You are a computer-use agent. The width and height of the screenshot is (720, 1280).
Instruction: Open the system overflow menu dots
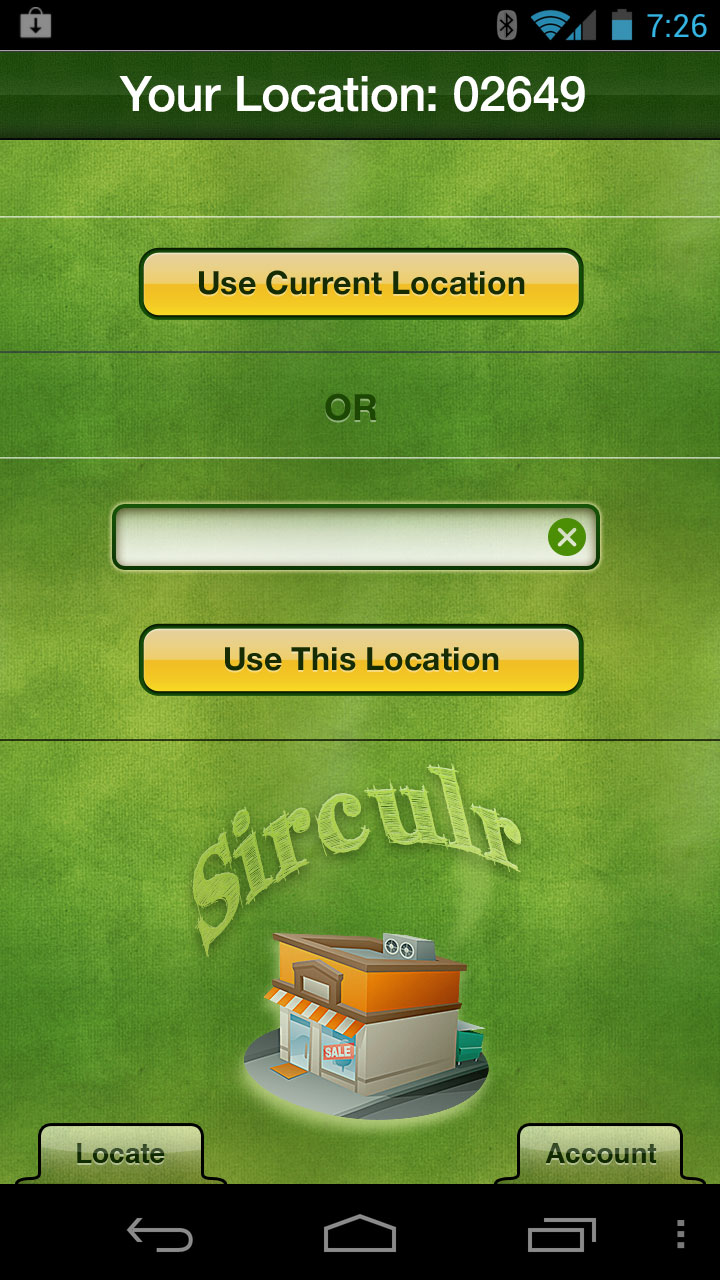pyautogui.click(x=680, y=1234)
